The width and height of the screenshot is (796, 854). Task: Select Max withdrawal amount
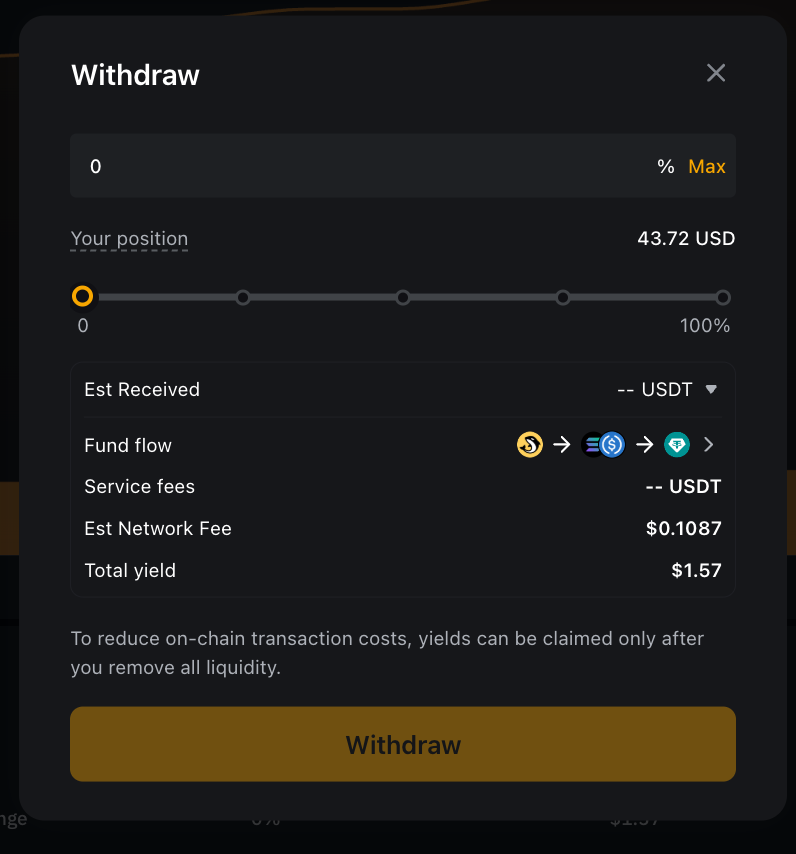click(706, 166)
